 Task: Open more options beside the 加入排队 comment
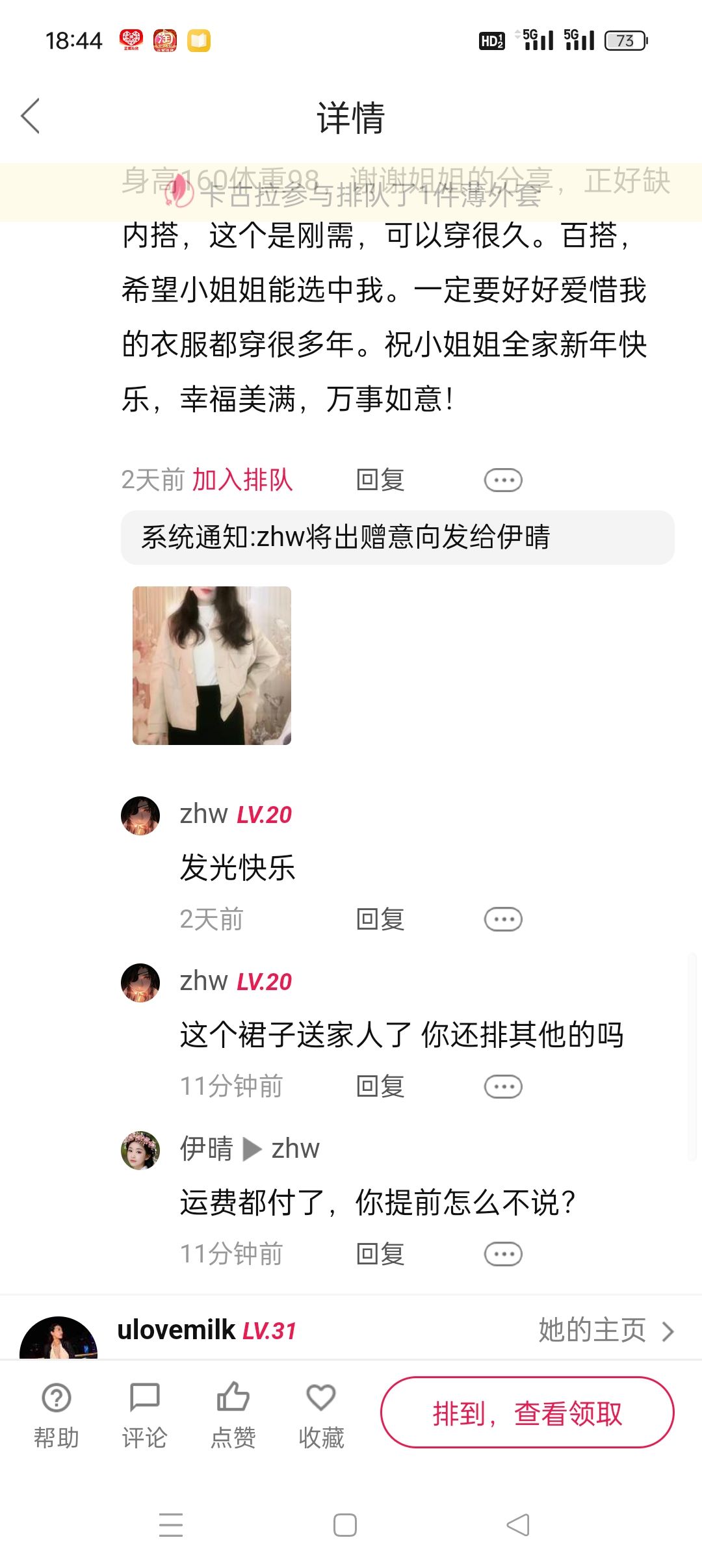503,480
